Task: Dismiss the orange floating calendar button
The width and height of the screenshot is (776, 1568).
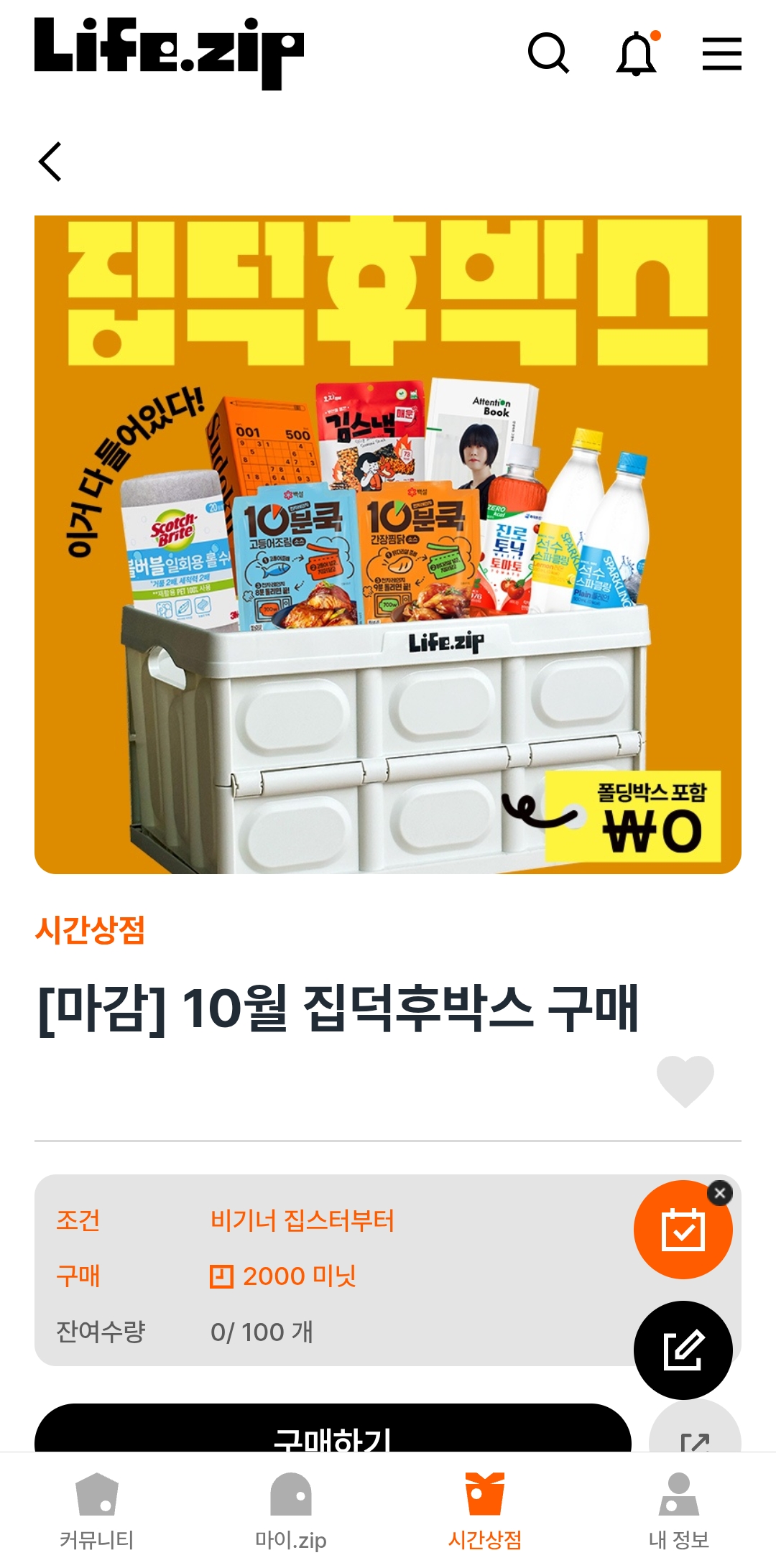Action: point(720,1193)
